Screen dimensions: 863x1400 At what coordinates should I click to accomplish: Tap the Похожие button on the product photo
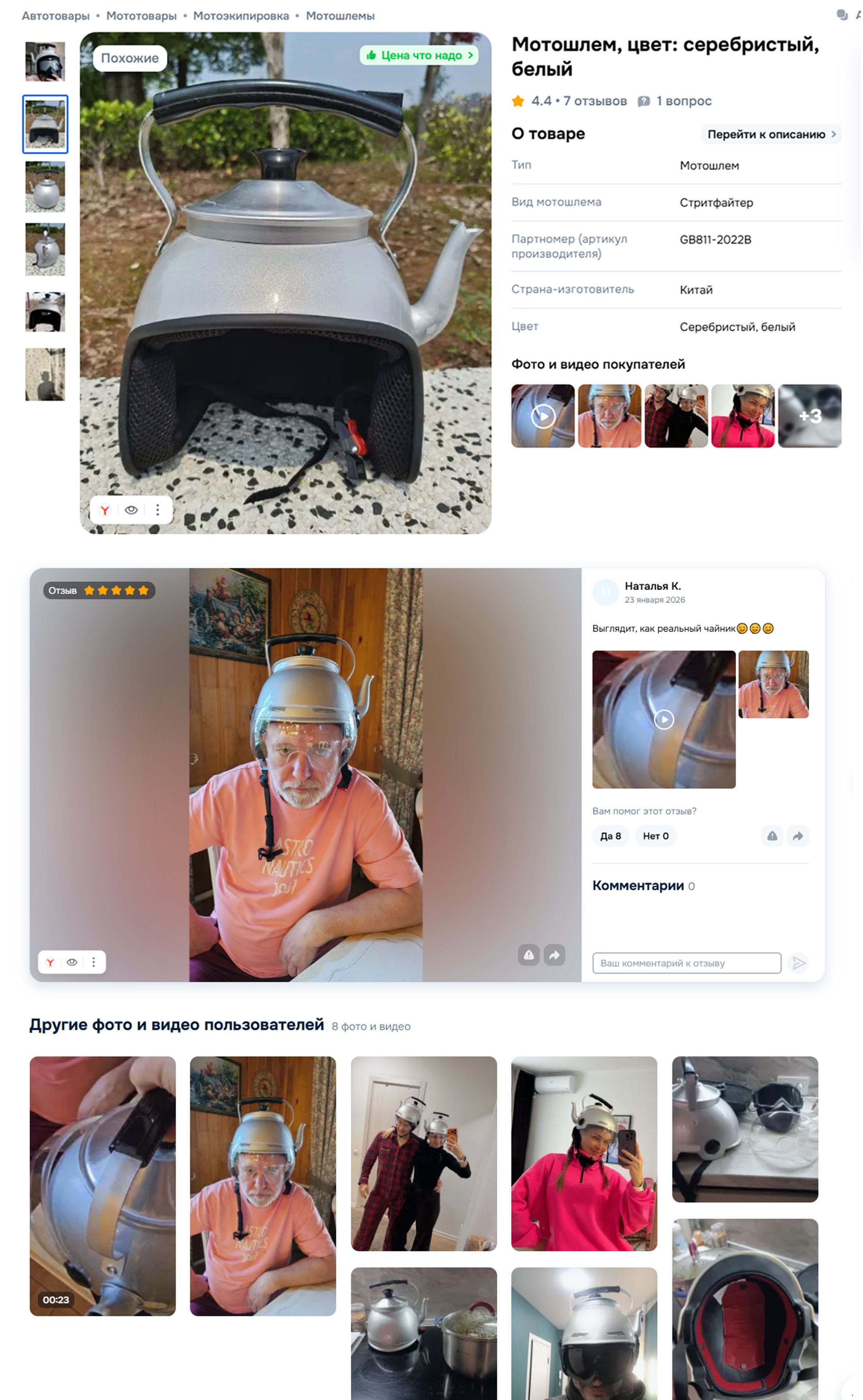point(130,58)
